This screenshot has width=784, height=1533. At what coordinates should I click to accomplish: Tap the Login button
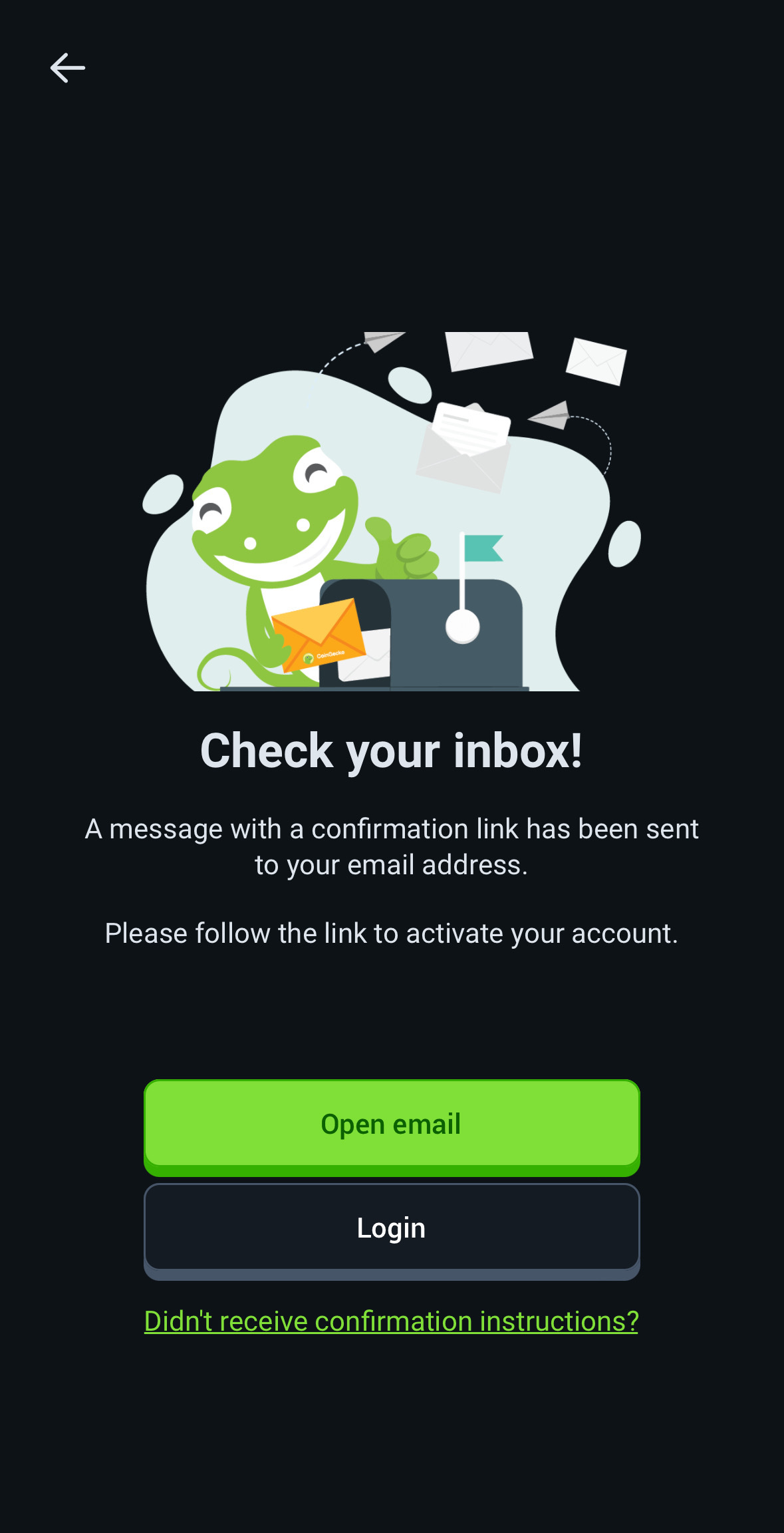[391, 1228]
